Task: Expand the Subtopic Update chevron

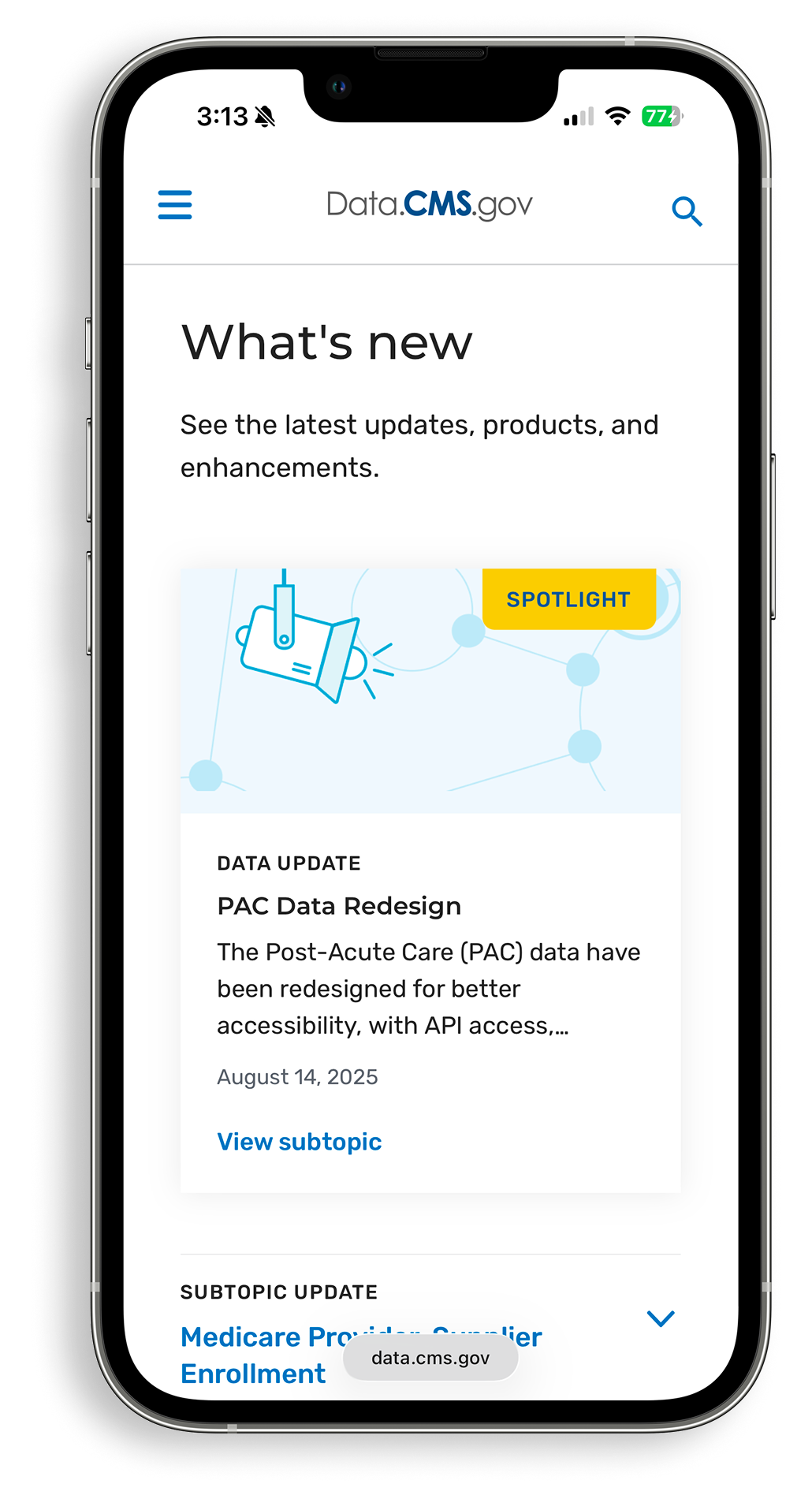Action: (x=661, y=1318)
